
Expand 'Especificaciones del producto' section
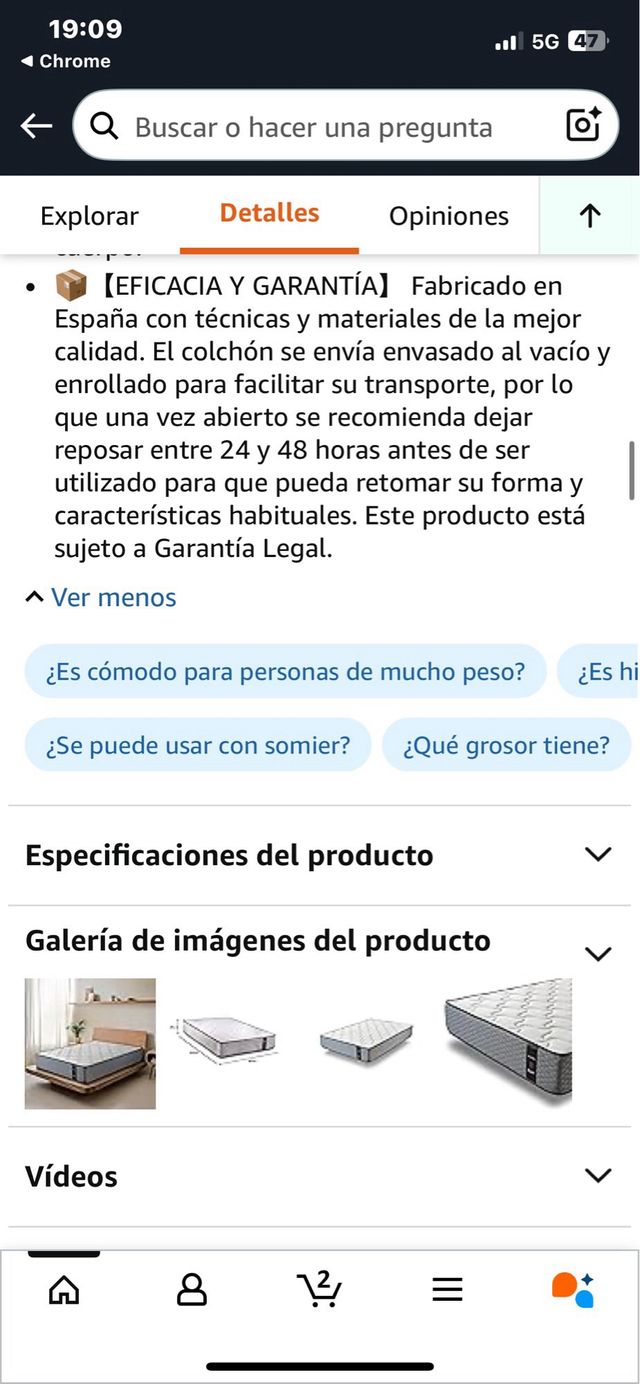pyautogui.click(x=597, y=855)
